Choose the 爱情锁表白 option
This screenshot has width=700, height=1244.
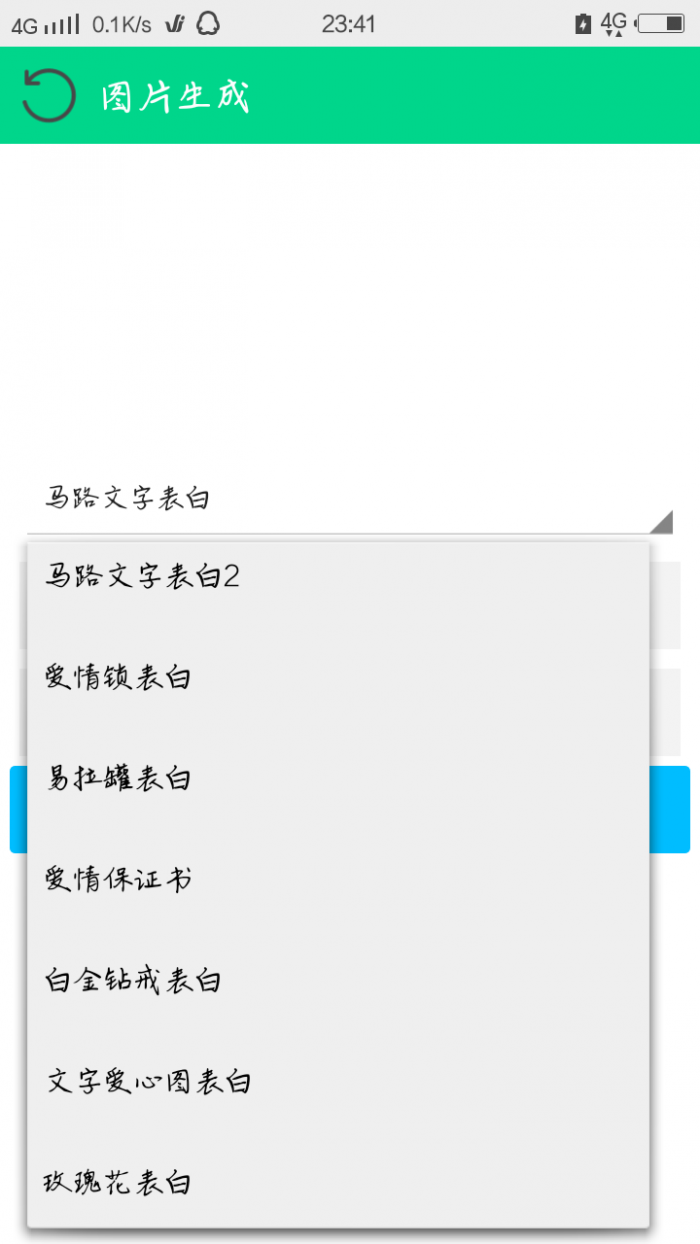coord(339,678)
